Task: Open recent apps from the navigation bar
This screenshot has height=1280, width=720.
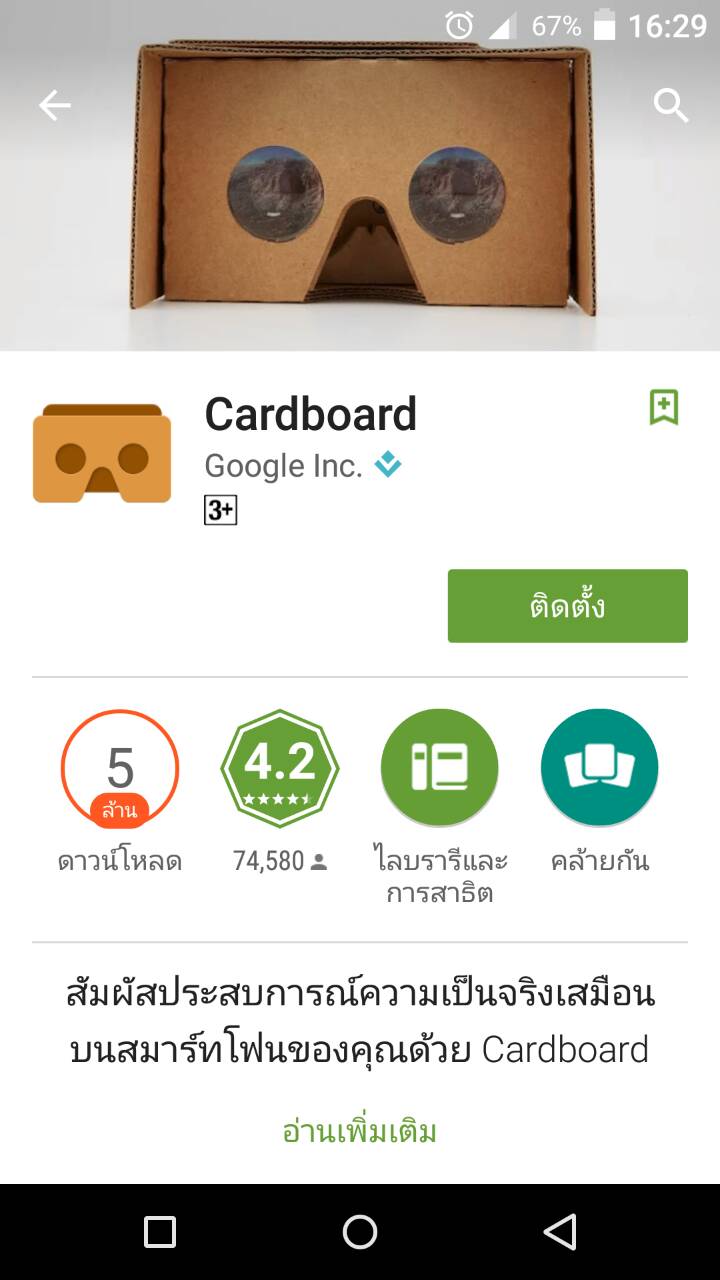Action: pyautogui.click(x=160, y=1232)
